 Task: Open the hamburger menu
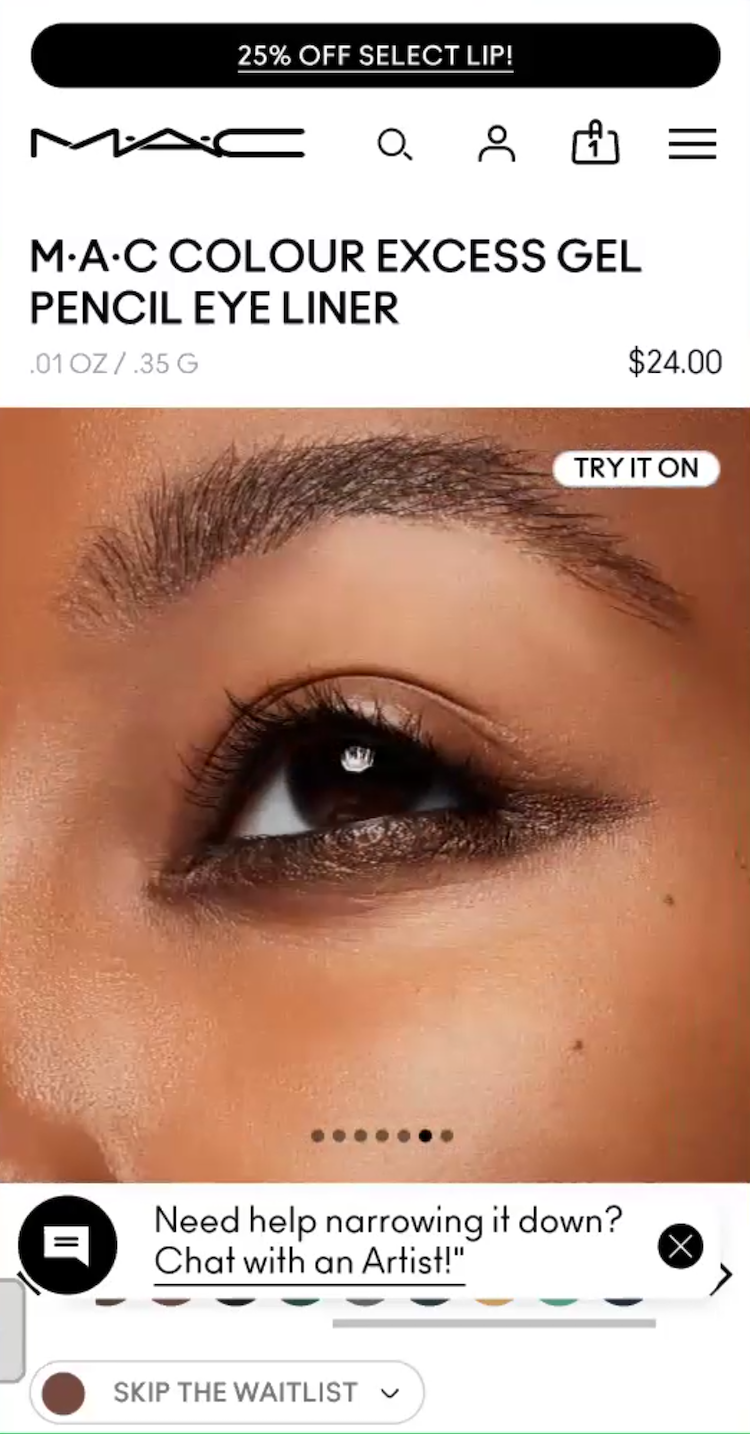tap(692, 144)
